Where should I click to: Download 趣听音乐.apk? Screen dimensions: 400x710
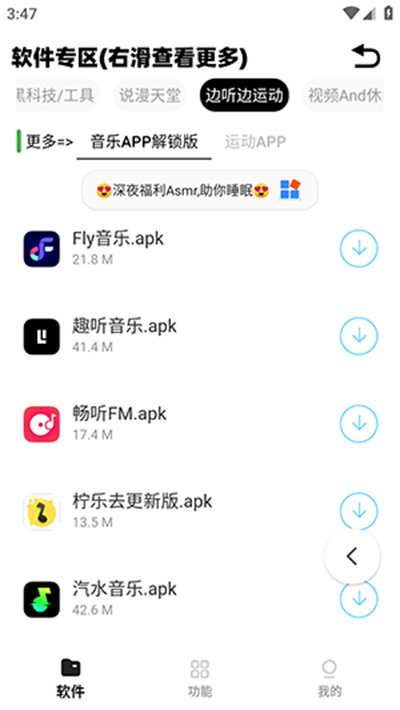point(359,336)
